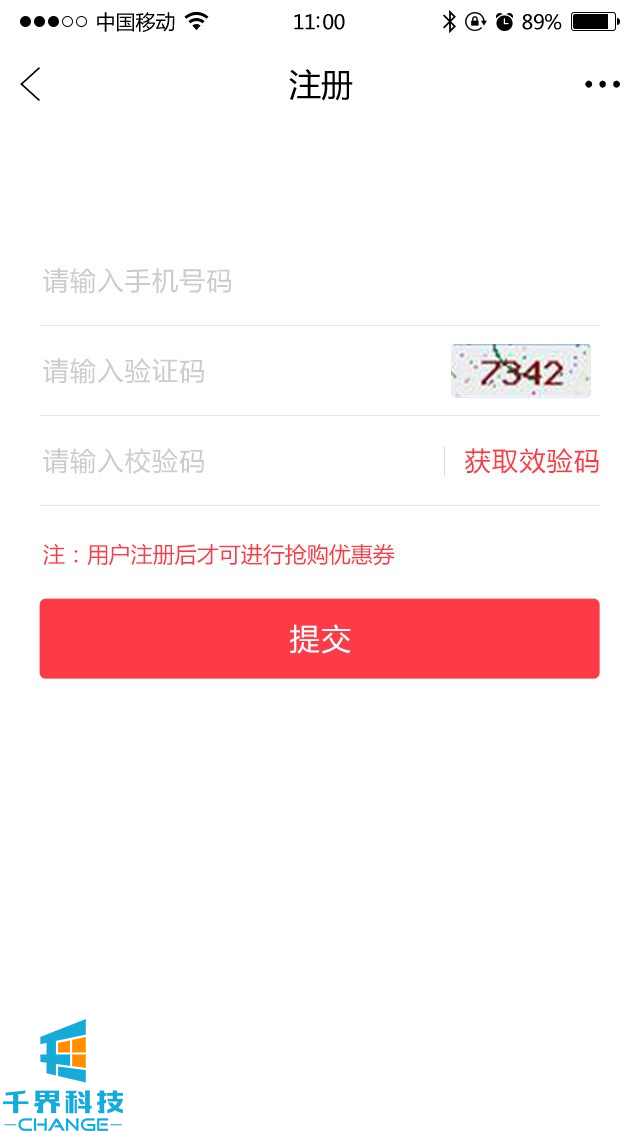Focus the 请输入手机号码 phone field
The image size is (640, 1135).
(x=300, y=282)
